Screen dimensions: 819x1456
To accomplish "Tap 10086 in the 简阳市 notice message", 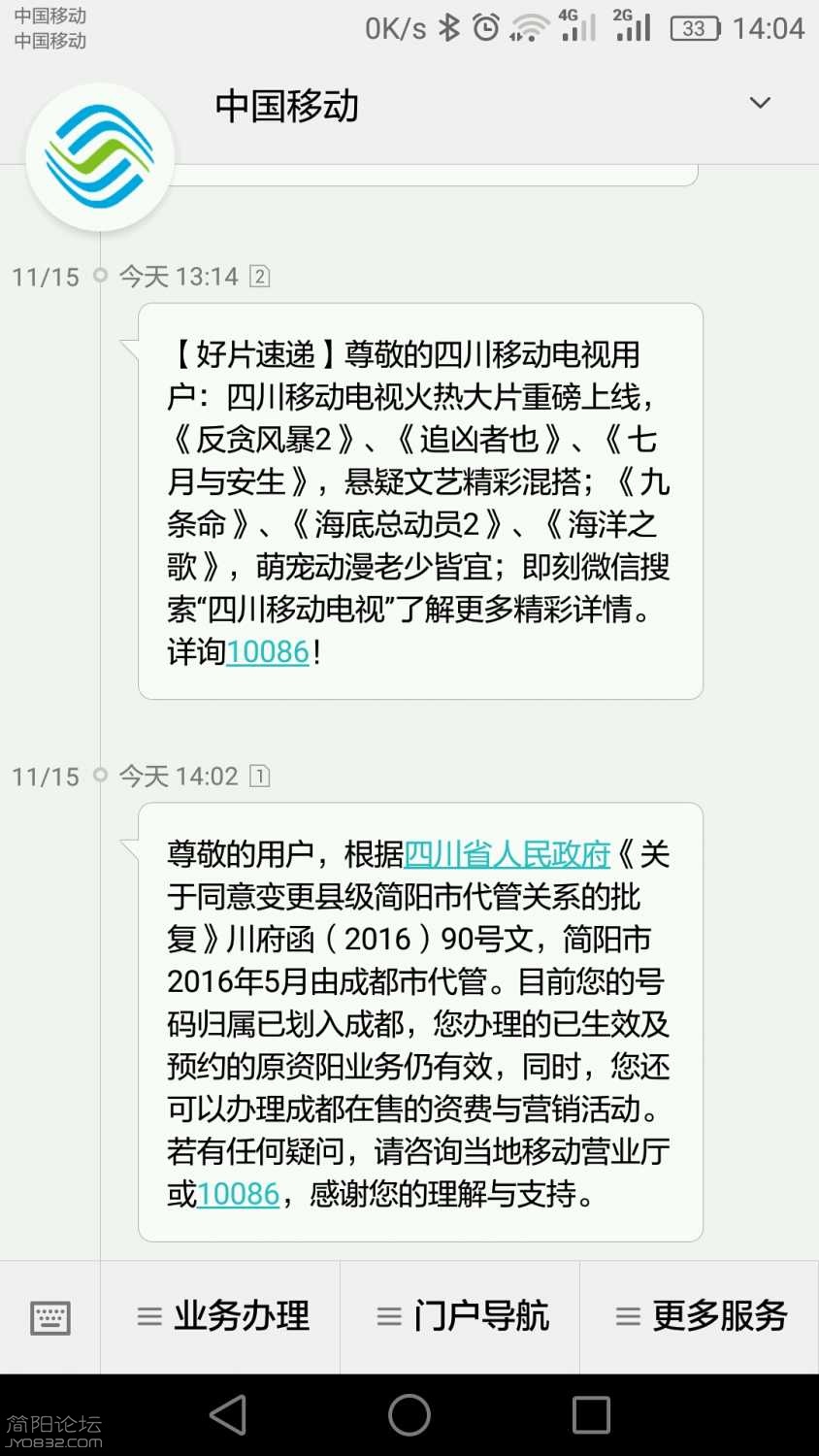I will 239,1194.
